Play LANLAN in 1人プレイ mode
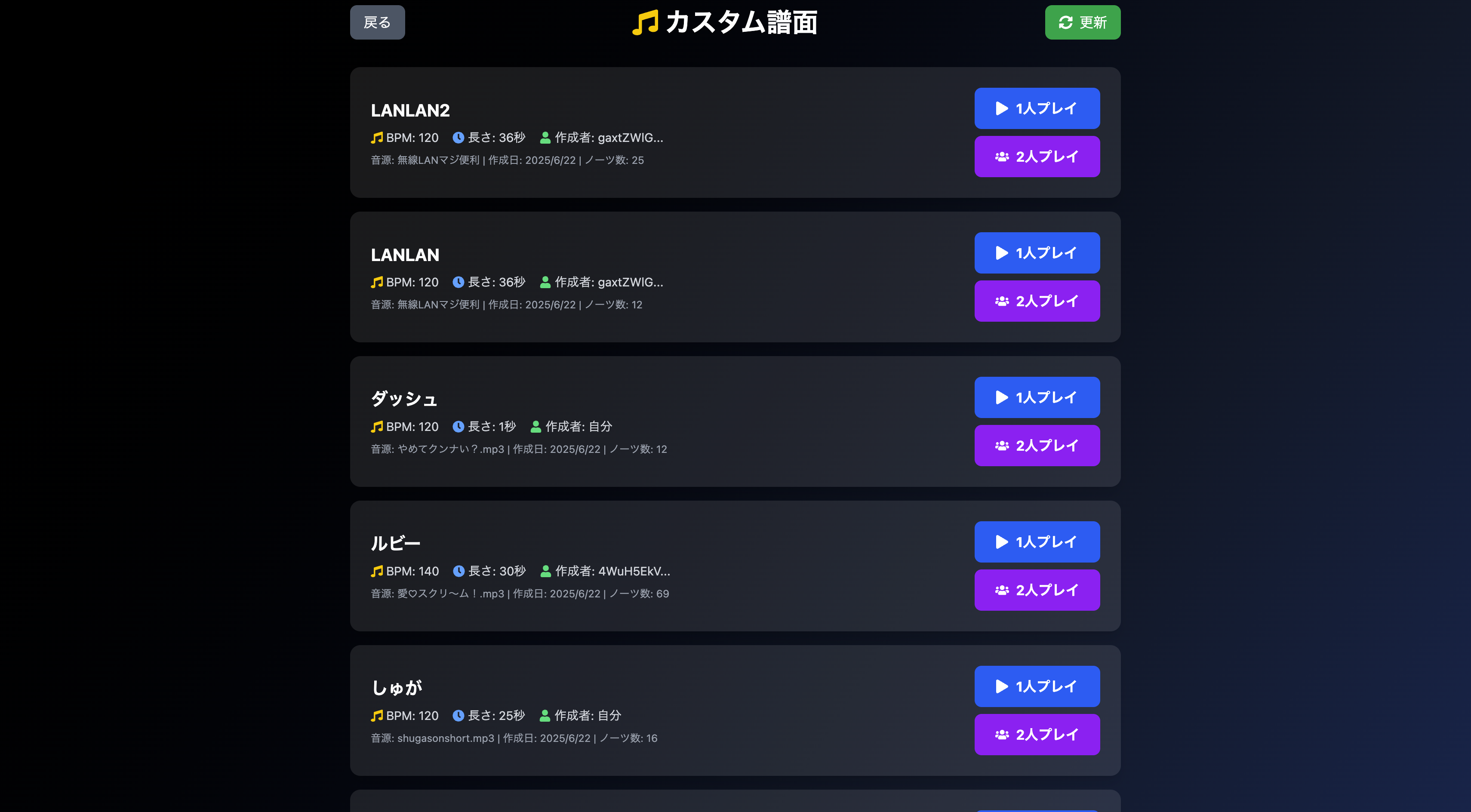Image resolution: width=1471 pixels, height=812 pixels. click(1037, 252)
